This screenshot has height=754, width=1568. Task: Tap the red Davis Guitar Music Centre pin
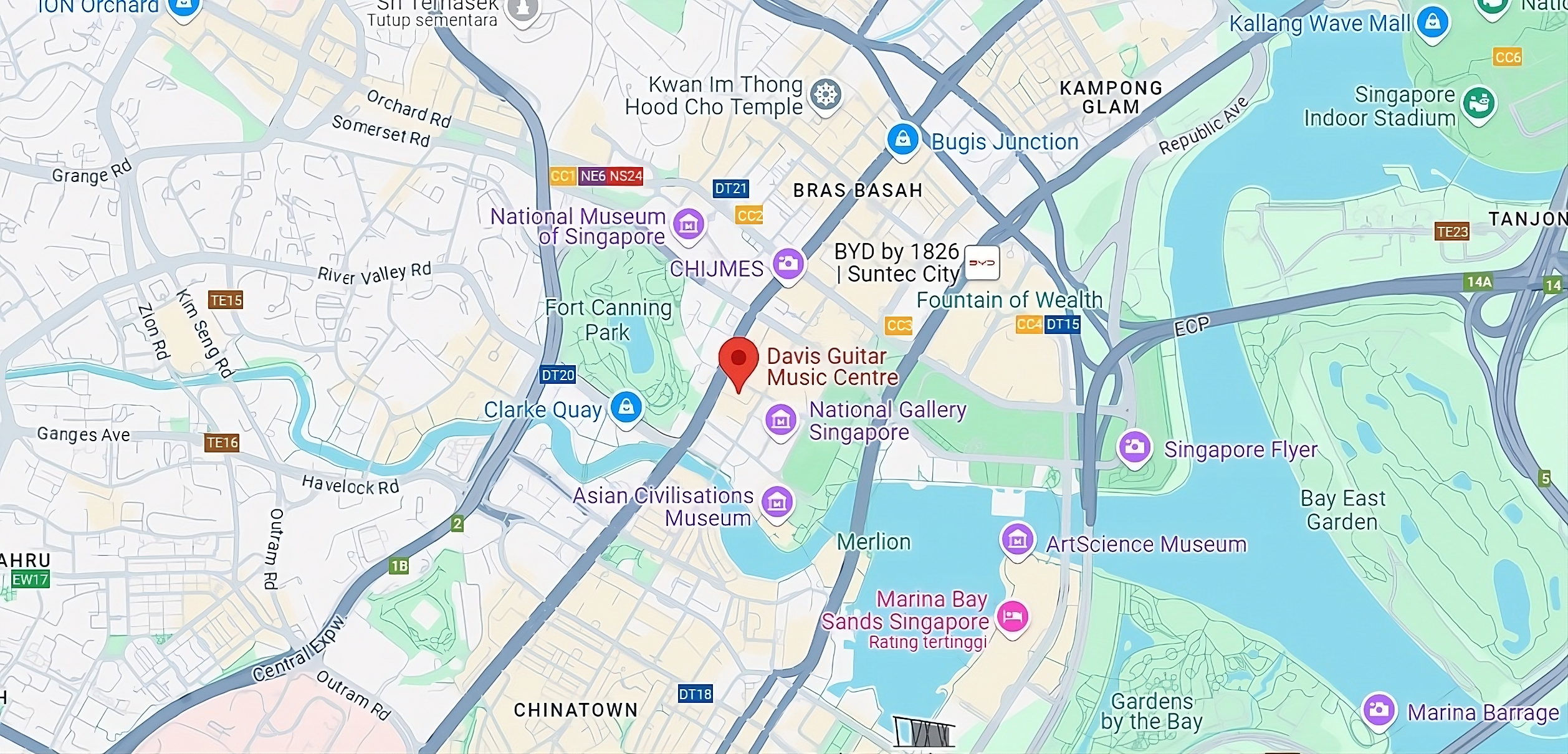(739, 360)
